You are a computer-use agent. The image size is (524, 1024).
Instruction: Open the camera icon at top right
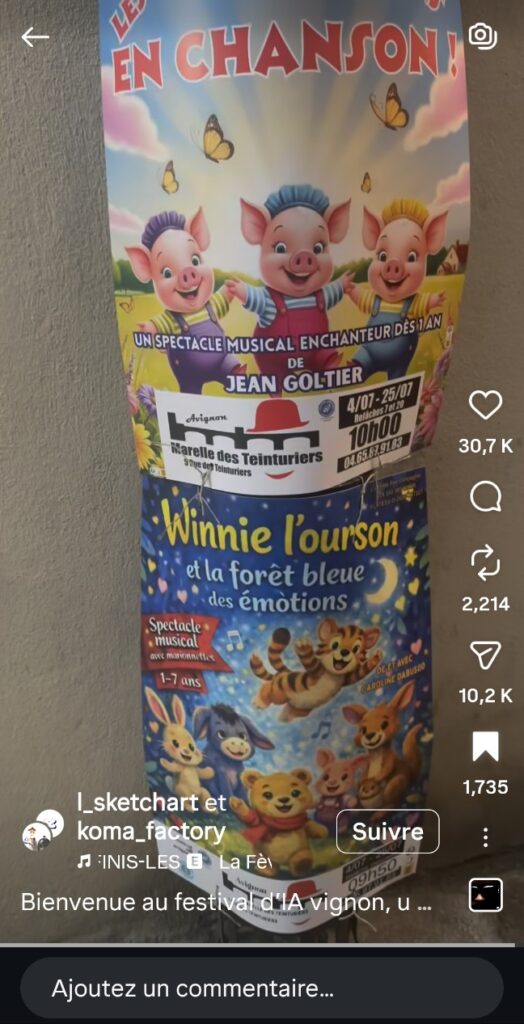point(483,36)
